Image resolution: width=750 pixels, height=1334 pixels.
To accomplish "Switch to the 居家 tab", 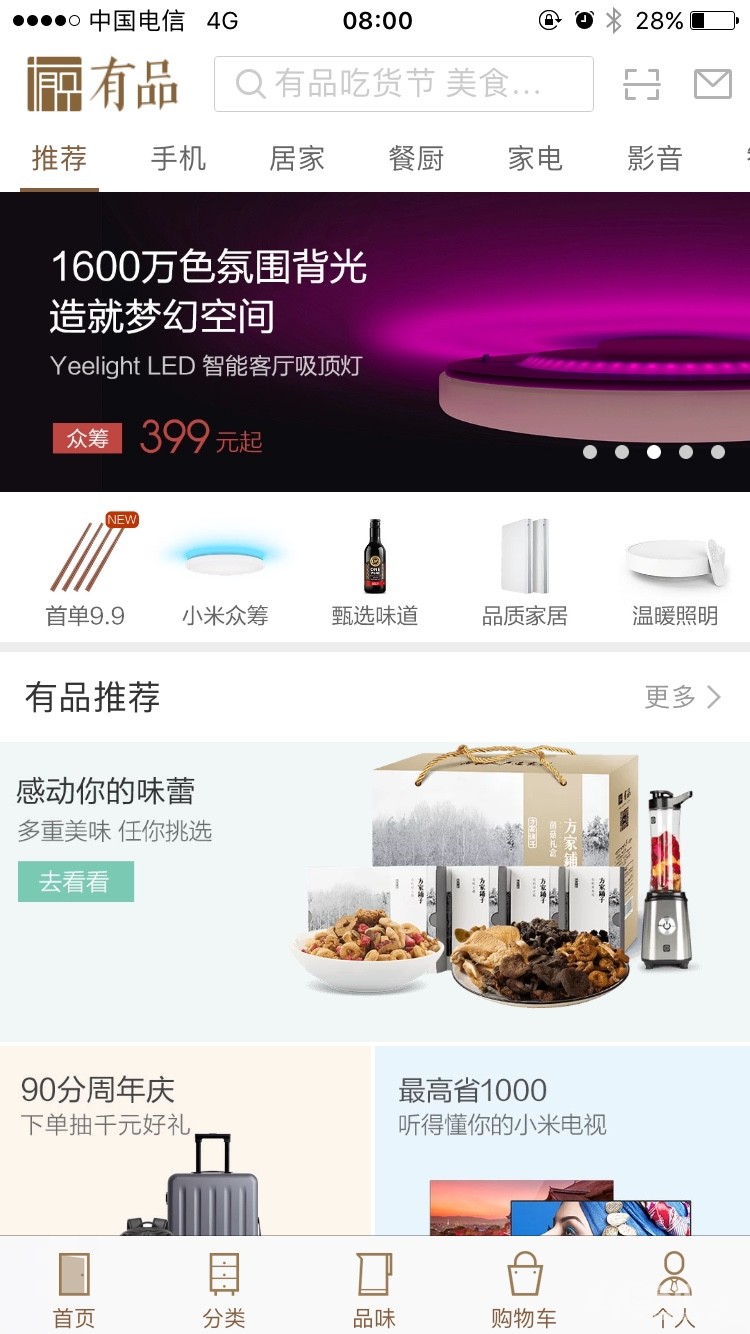I will point(297,158).
